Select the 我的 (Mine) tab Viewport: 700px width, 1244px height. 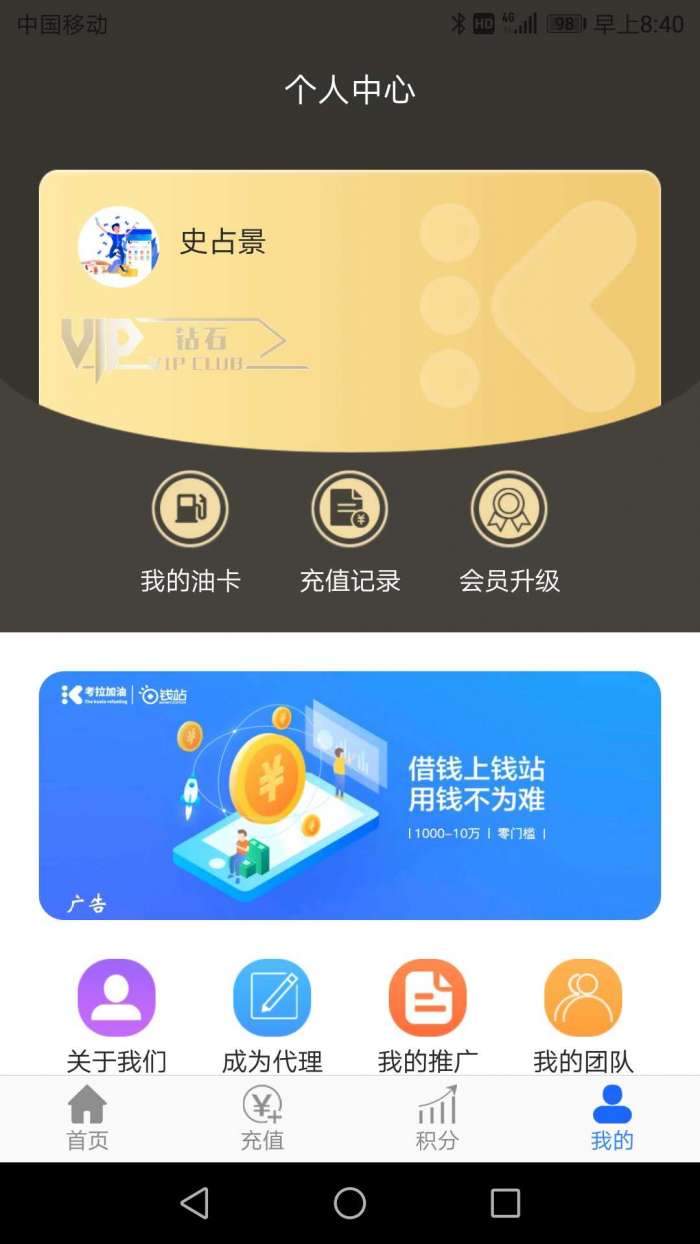(612, 1118)
